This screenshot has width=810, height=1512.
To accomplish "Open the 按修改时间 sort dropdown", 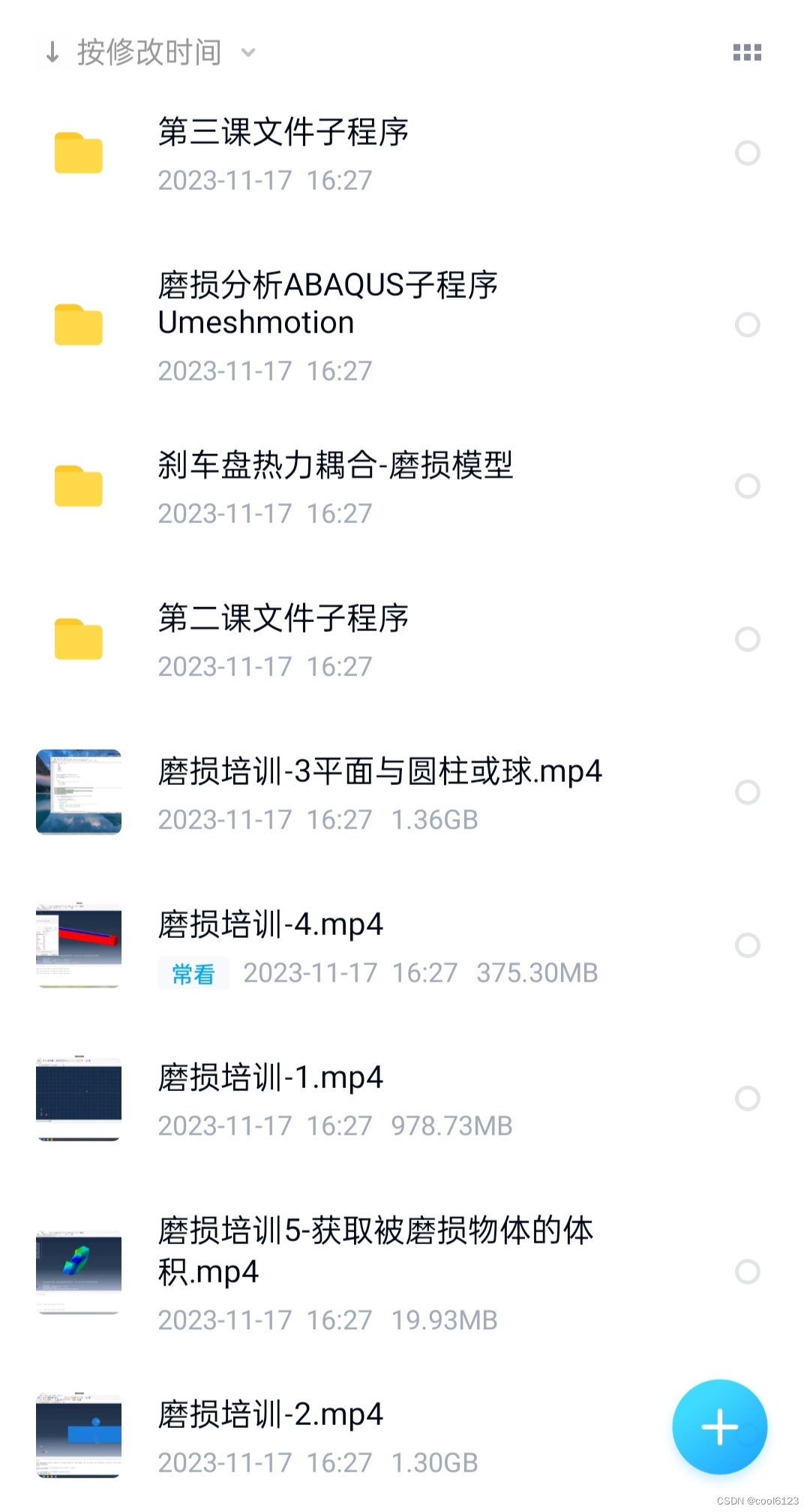I will coord(150,53).
